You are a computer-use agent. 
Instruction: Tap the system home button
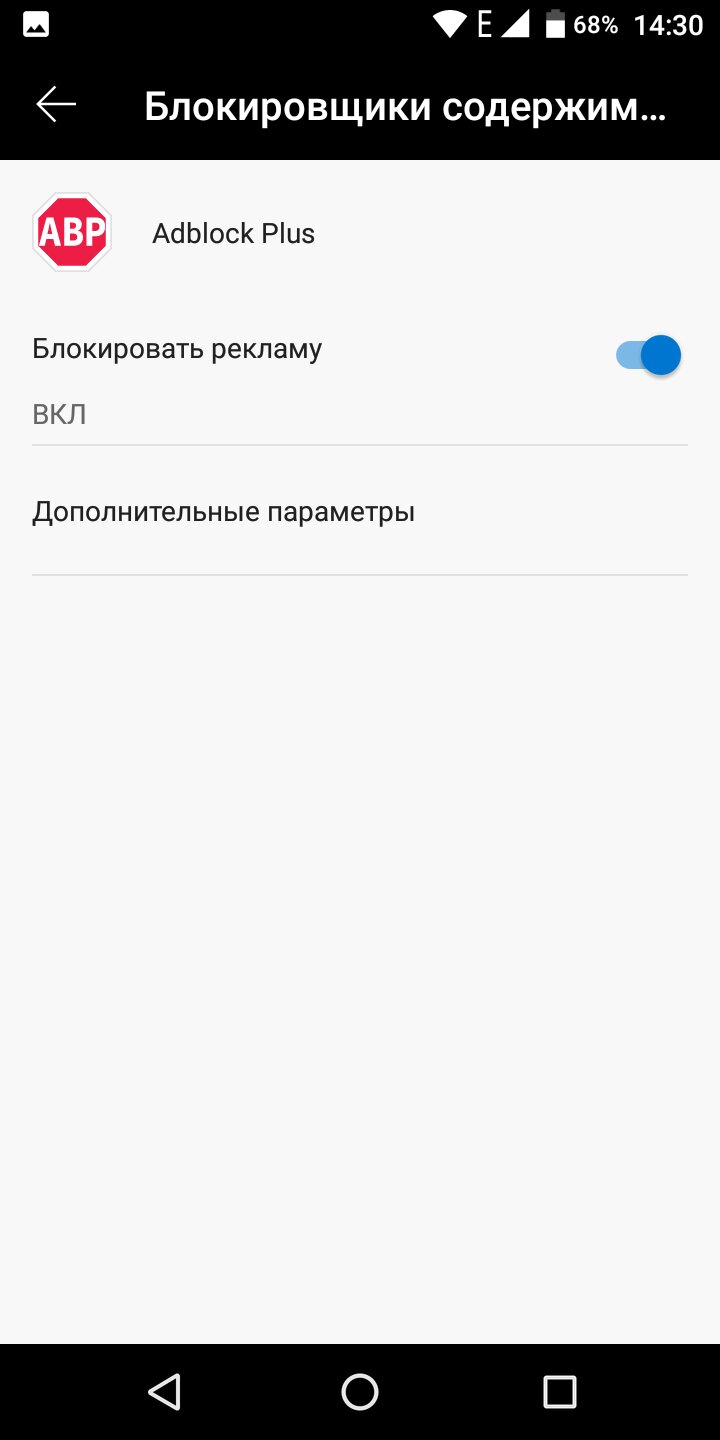pyautogui.click(x=360, y=1391)
